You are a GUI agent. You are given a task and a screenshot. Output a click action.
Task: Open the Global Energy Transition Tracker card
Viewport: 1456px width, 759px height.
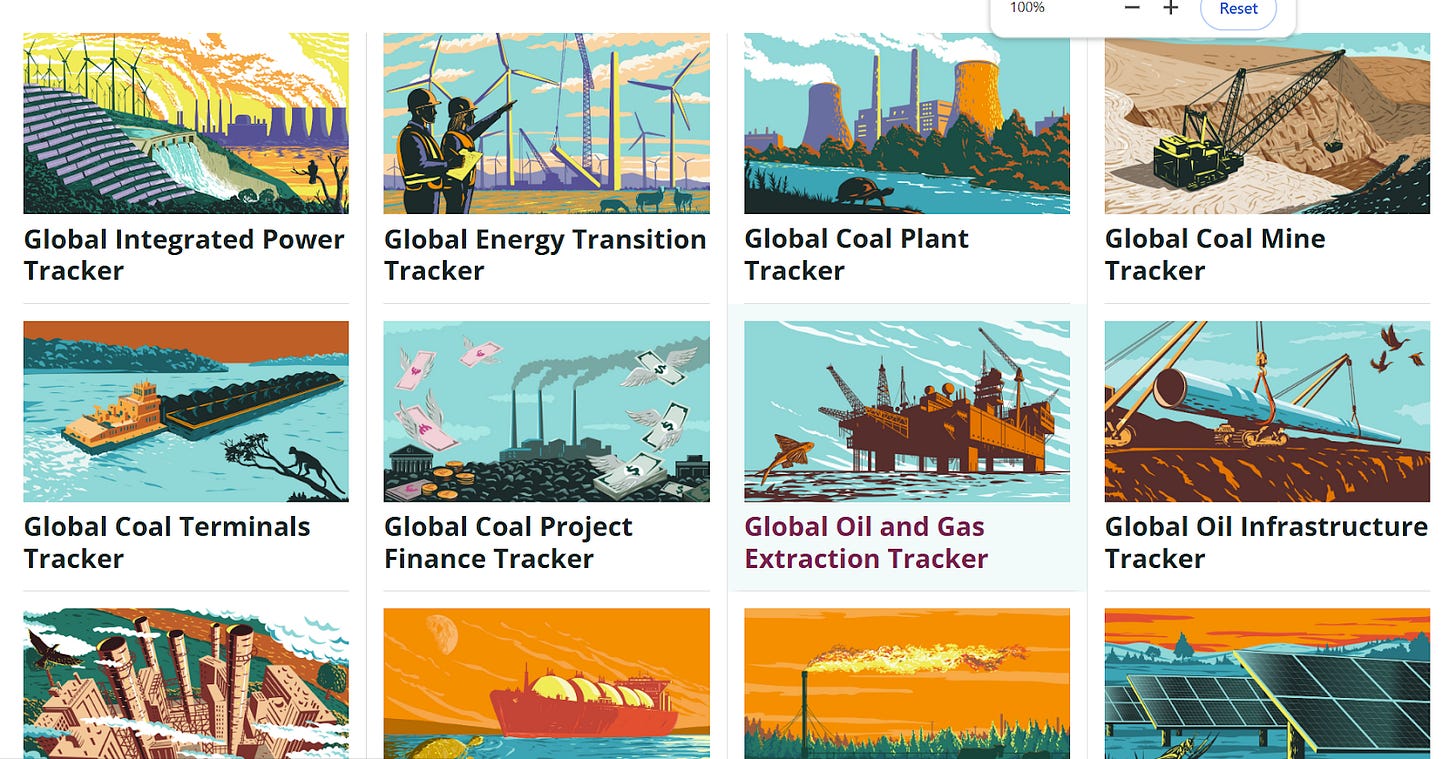[545, 254]
